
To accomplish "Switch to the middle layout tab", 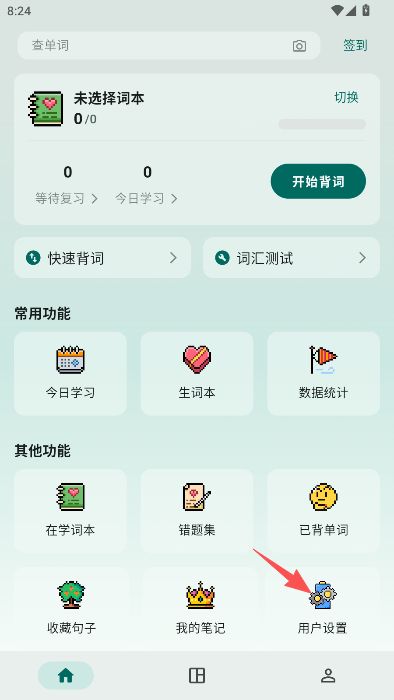I will (197, 675).
